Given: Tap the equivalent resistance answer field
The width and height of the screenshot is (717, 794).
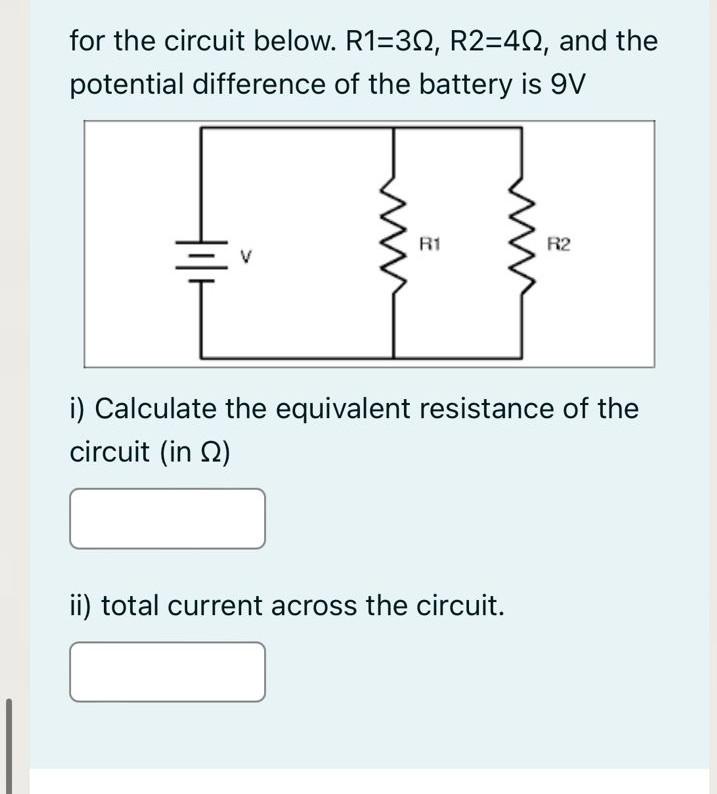Looking at the screenshot, I should tap(167, 518).
